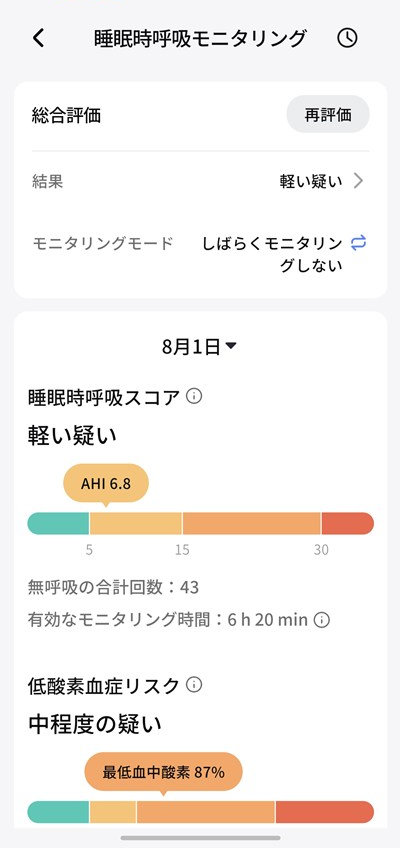Image resolution: width=400 pixels, height=848 pixels.
Task: Show info for 睡眠時呼吸スコア
Action: 194,397
